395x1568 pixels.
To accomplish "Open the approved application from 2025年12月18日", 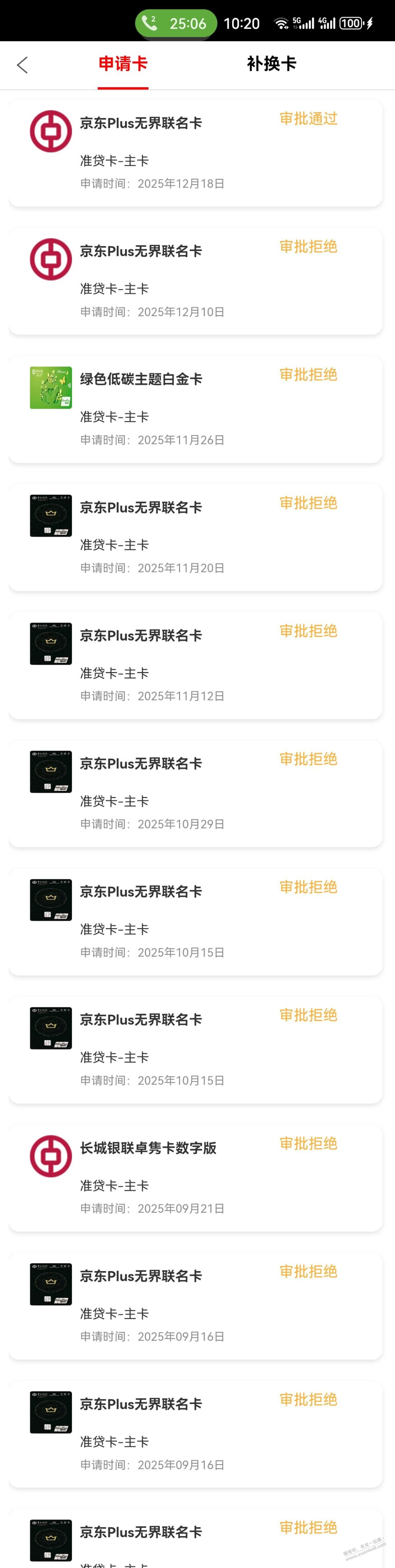I will 196,153.
